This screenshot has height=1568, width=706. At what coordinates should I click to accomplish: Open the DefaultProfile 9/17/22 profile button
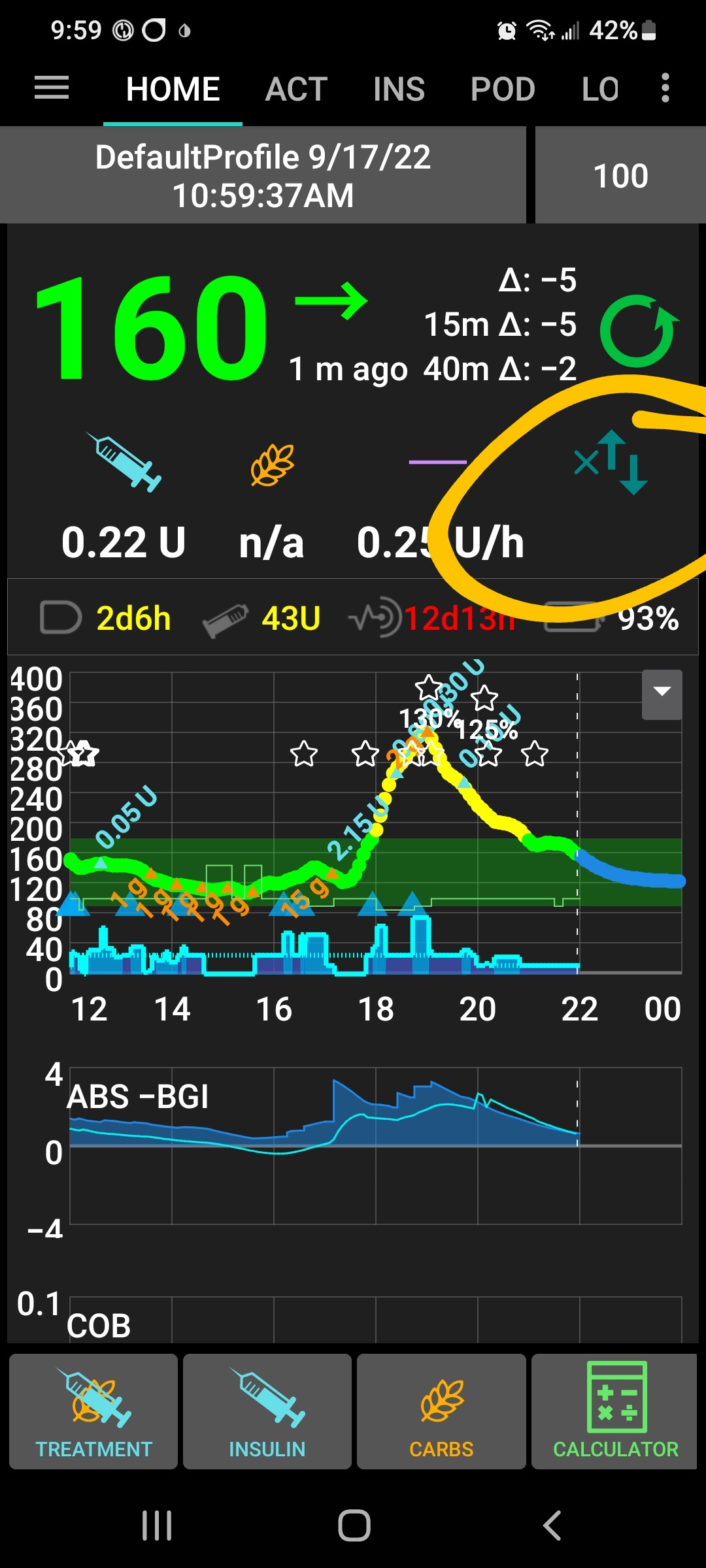(263, 176)
